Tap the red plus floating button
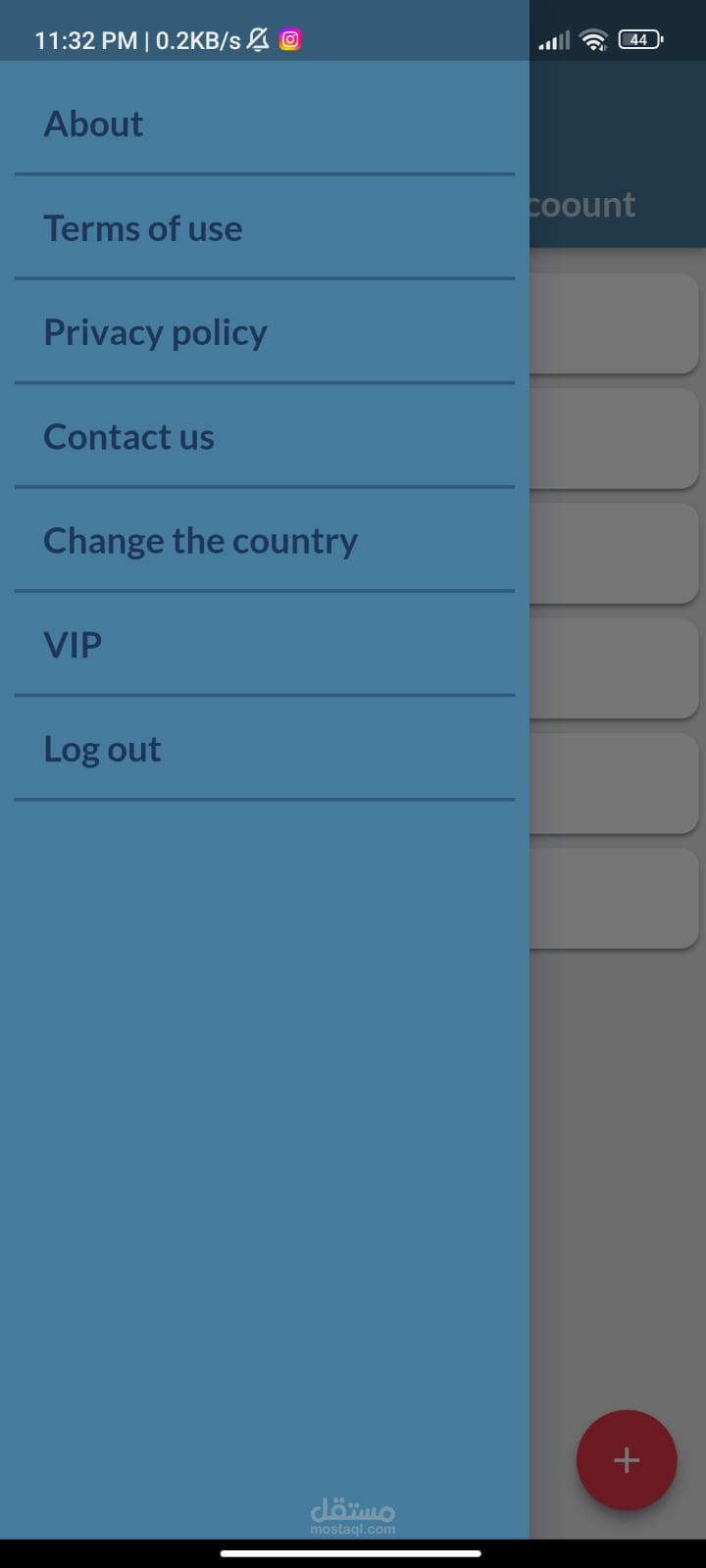The width and height of the screenshot is (706, 1568). [x=627, y=1460]
